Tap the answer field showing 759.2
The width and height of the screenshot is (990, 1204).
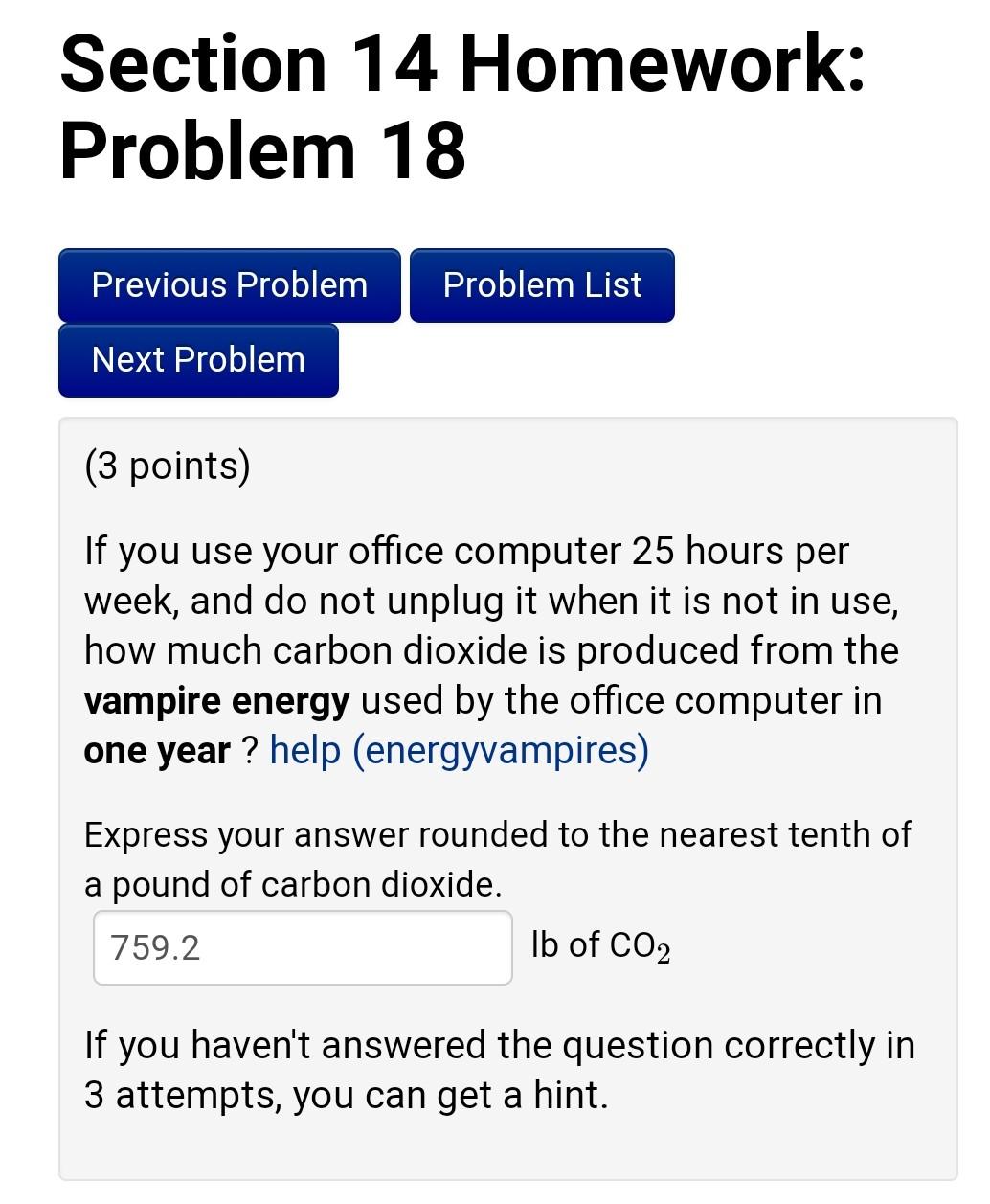coord(303,947)
